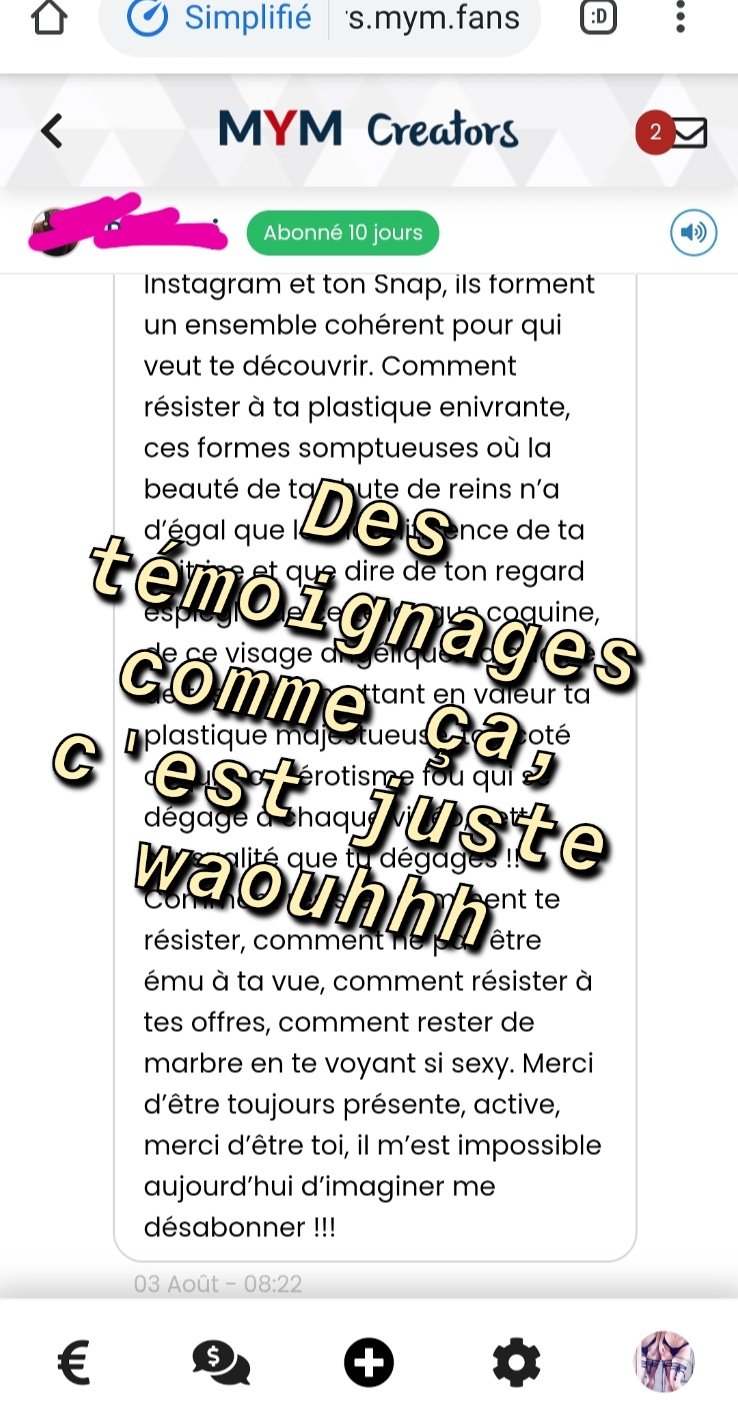Go back with the header arrow
738x1415 pixels.
pyautogui.click(x=51, y=131)
